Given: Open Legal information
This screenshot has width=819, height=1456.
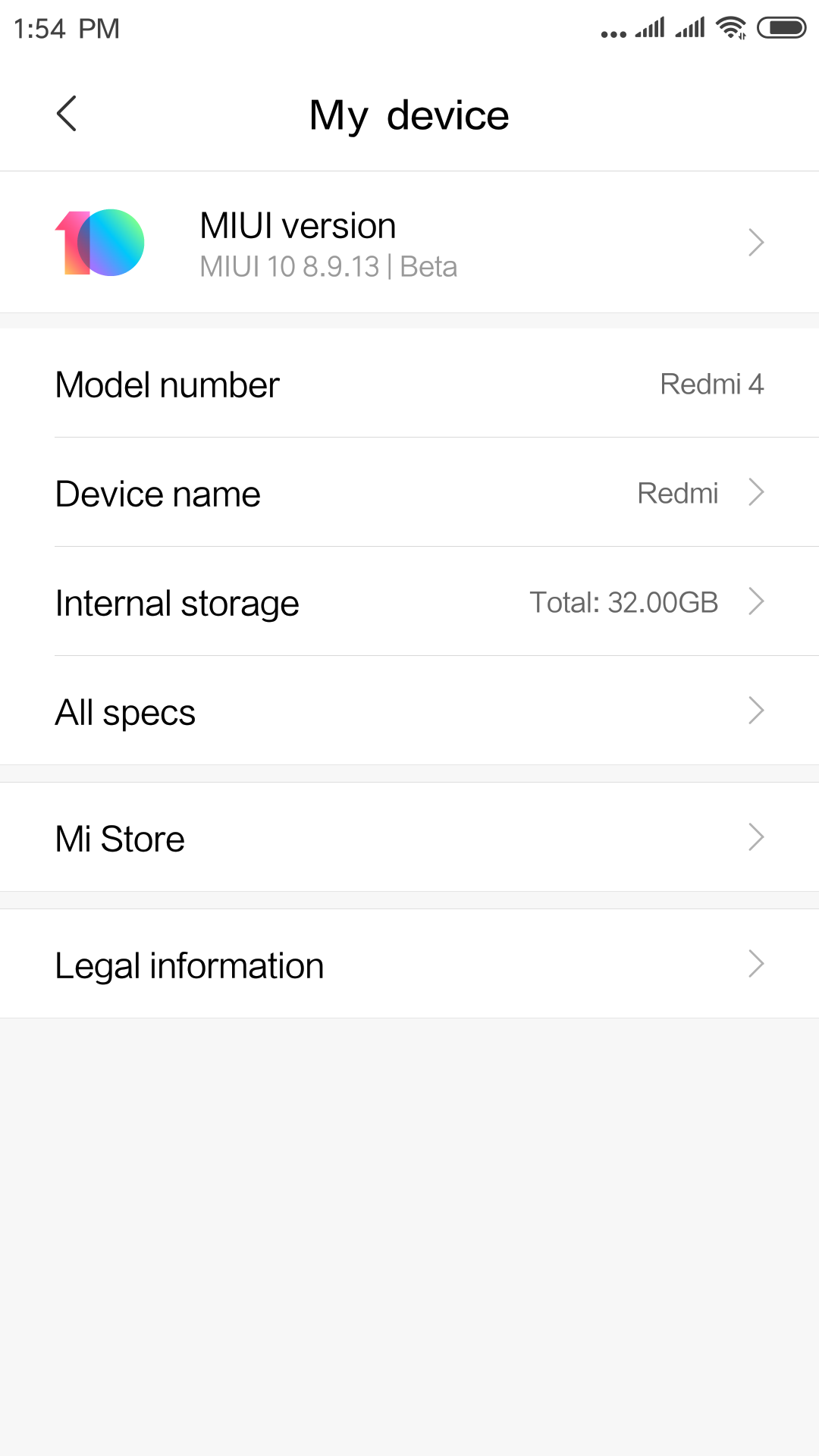Looking at the screenshot, I should point(409,964).
